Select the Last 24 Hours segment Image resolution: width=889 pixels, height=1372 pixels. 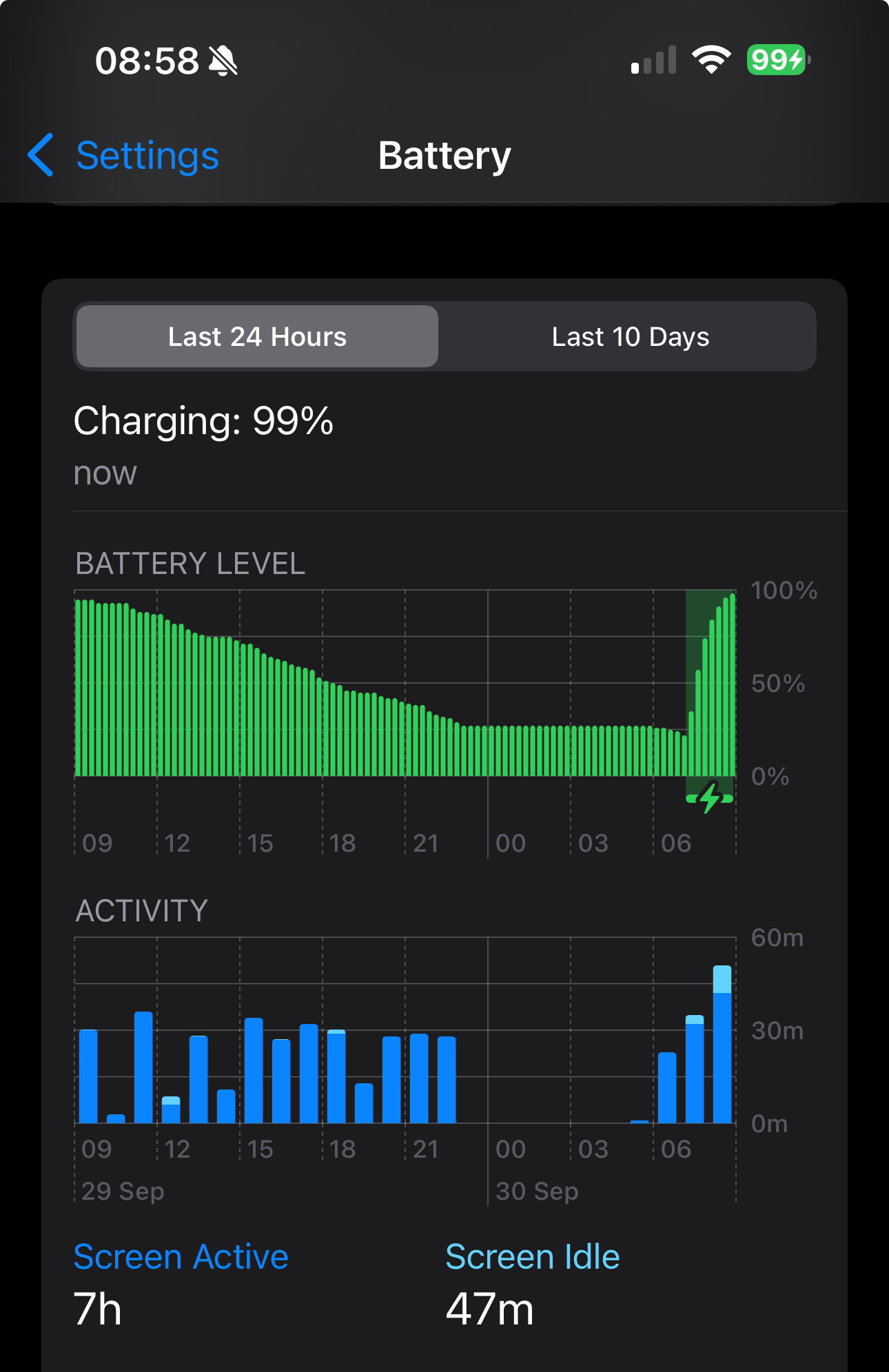pyautogui.click(x=257, y=337)
